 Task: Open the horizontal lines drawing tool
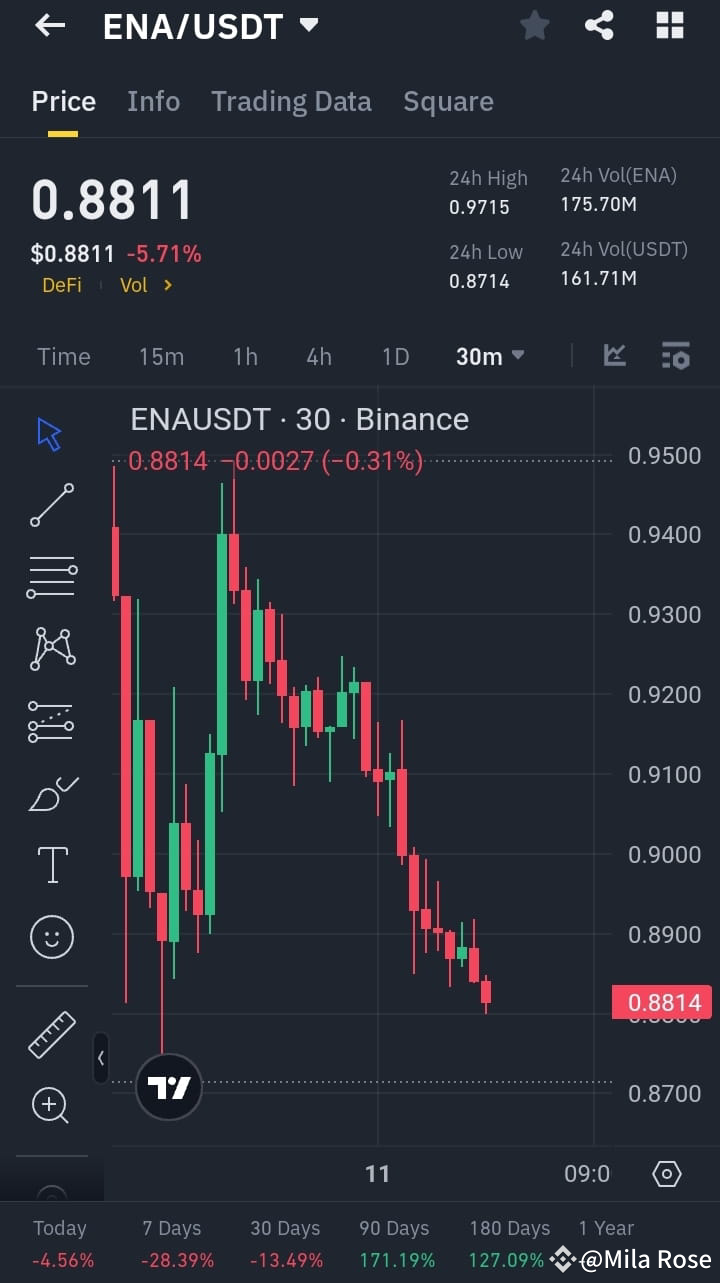[51, 577]
